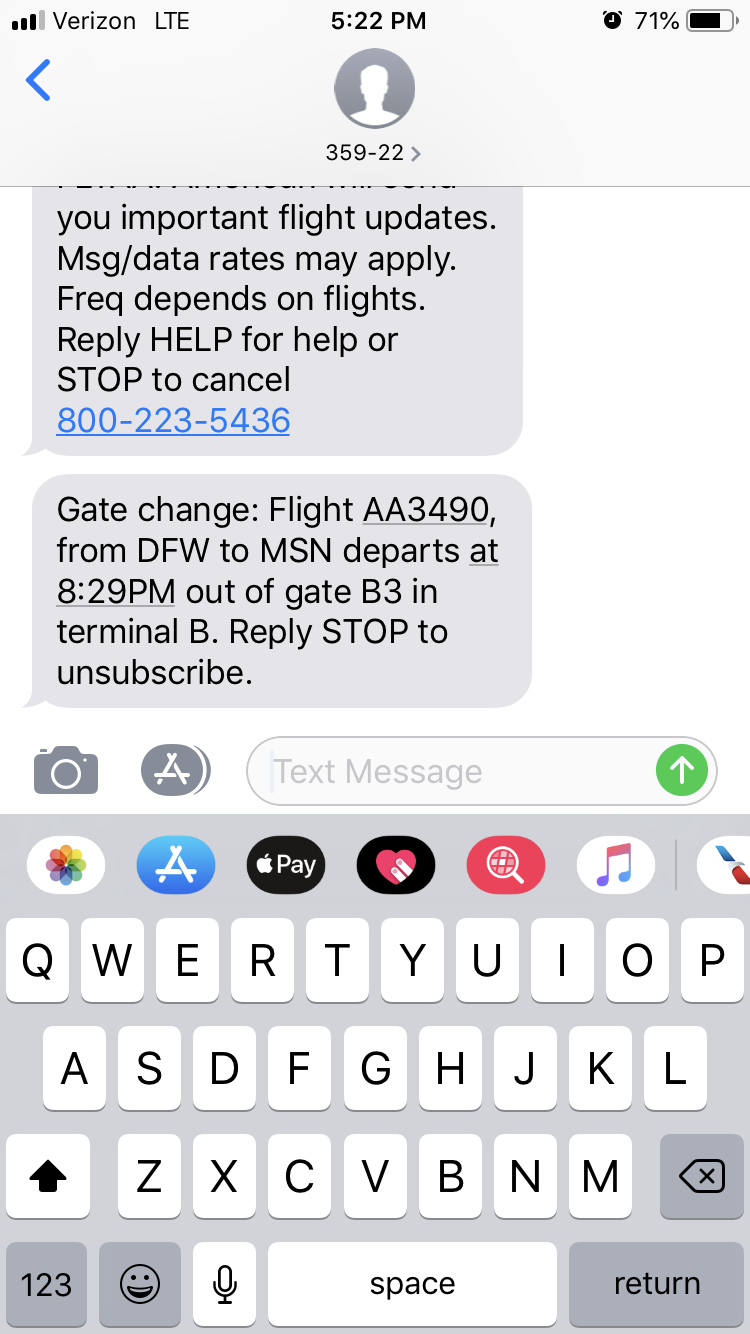Viewport: 750px width, 1334px height.
Task: Tap the 8:29PM time link
Action: [x=116, y=591]
